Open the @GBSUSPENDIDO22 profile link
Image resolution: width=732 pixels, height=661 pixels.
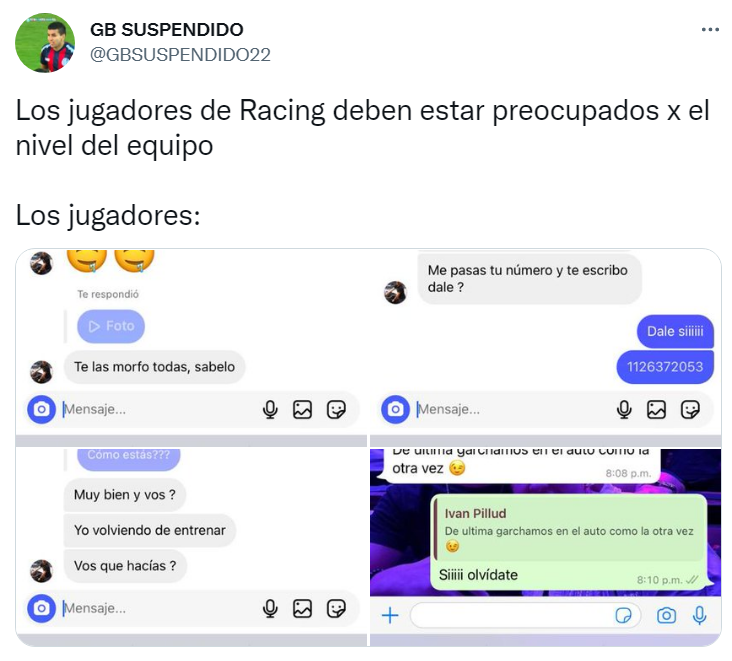click(180, 54)
